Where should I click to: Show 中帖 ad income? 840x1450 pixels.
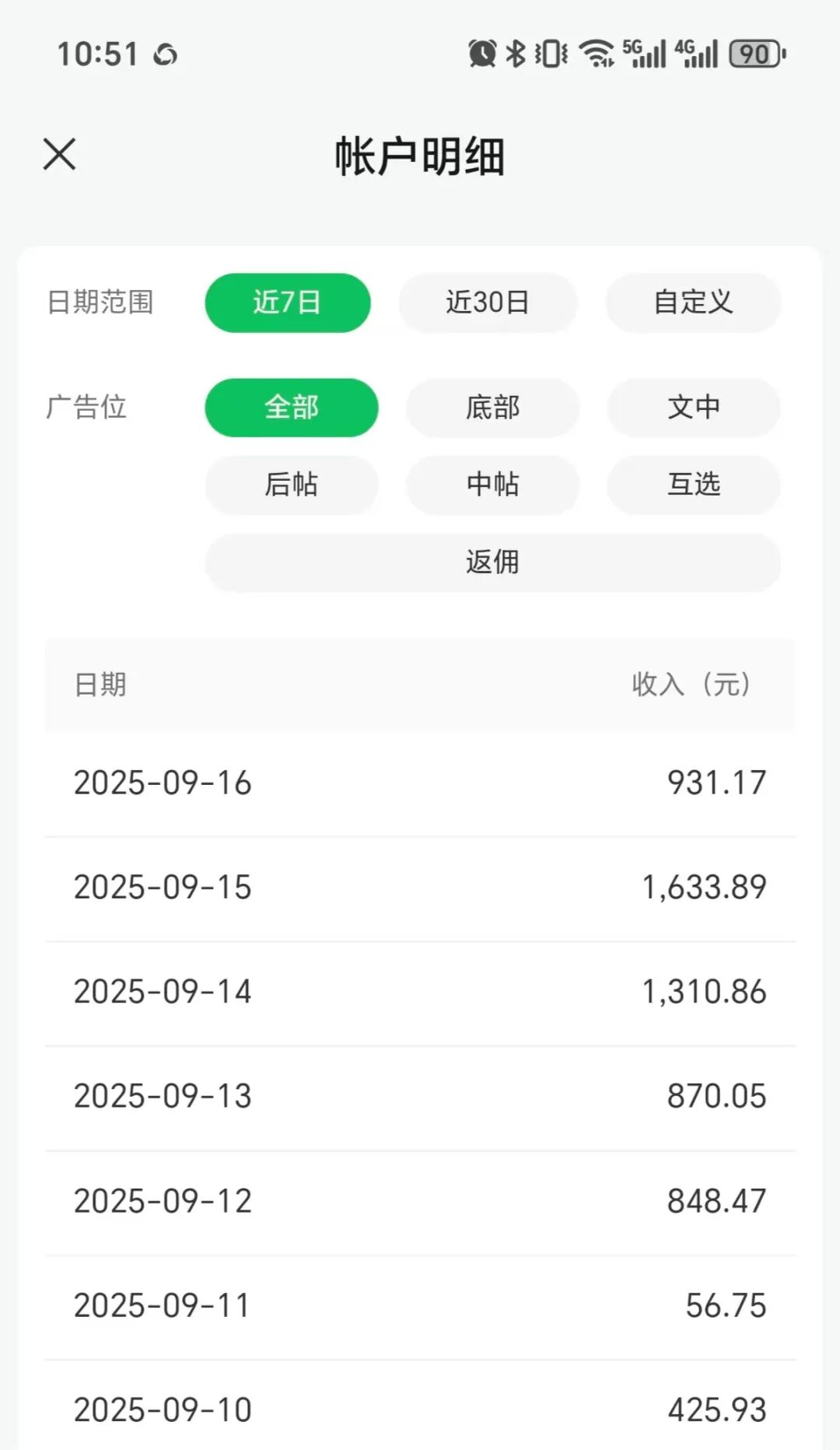[492, 485]
